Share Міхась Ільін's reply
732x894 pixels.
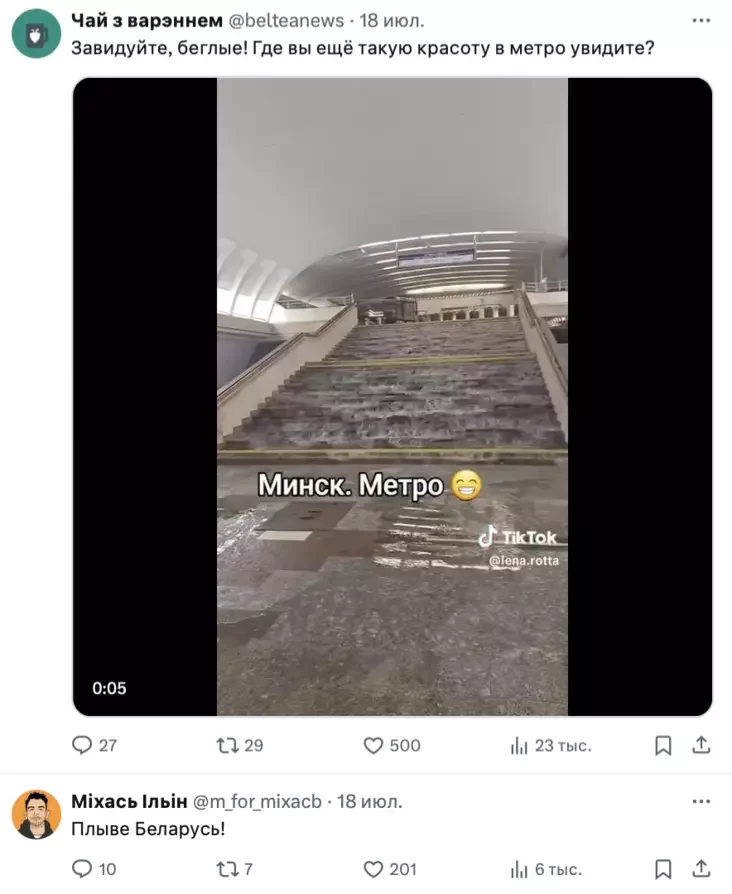tap(701, 869)
